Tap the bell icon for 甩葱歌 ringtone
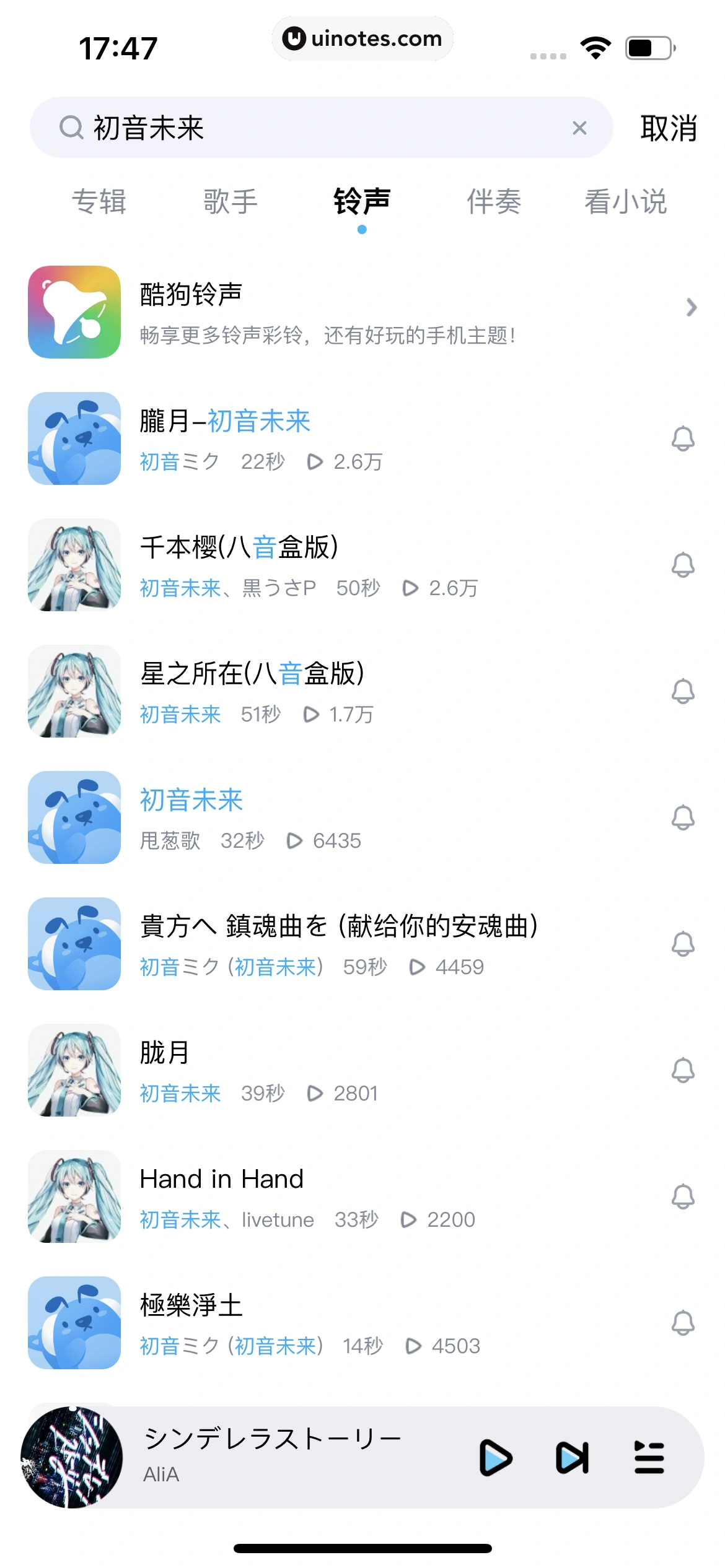The image size is (725, 1568). click(x=683, y=817)
